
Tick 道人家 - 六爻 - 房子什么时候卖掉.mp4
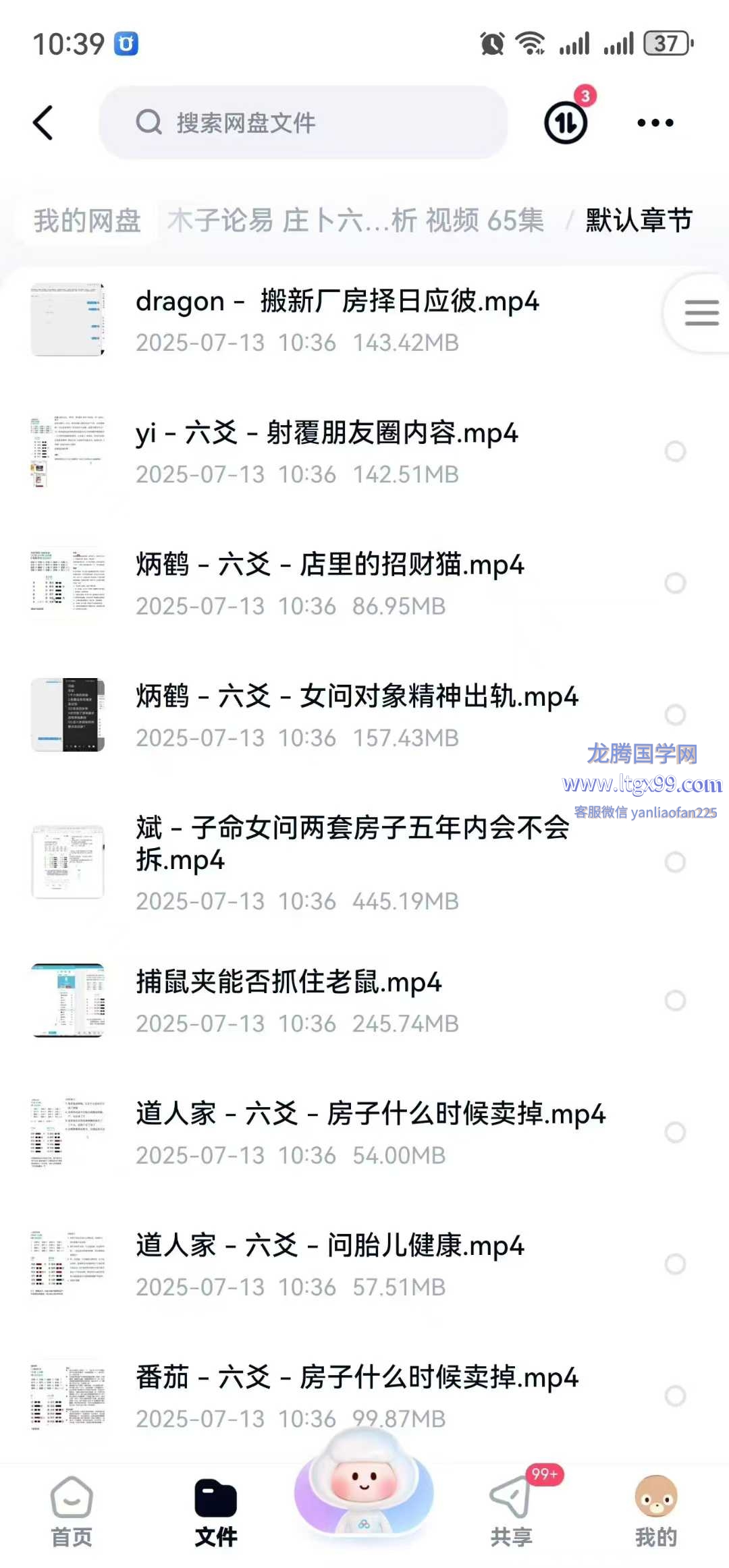click(675, 1132)
